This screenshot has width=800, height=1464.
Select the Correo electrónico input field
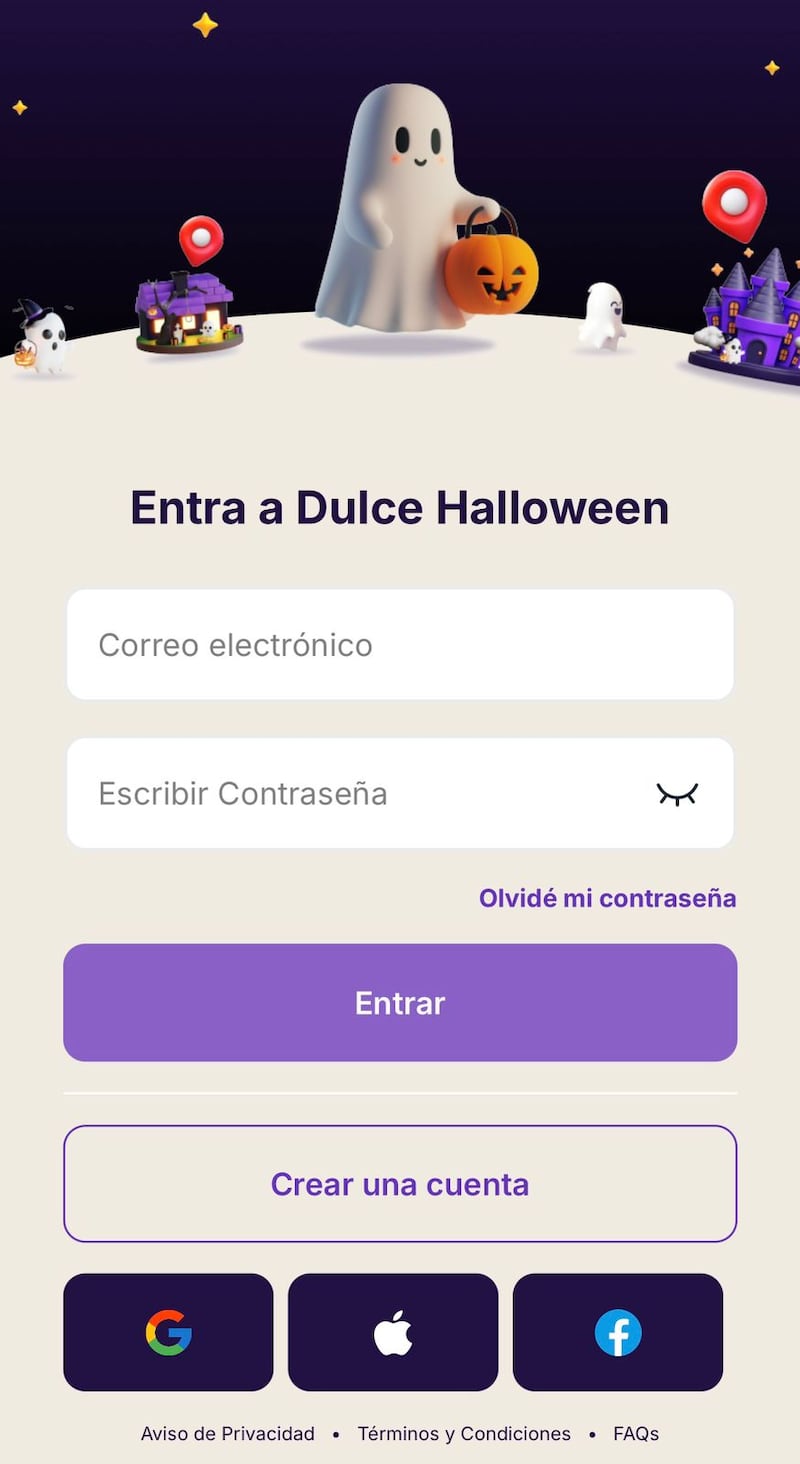click(x=400, y=644)
